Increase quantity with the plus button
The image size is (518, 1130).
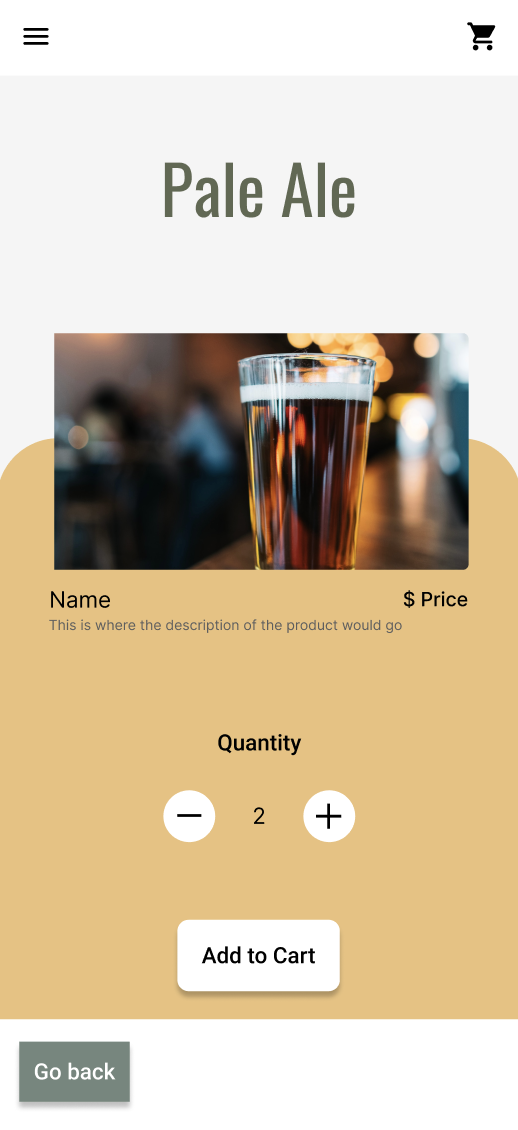click(329, 816)
